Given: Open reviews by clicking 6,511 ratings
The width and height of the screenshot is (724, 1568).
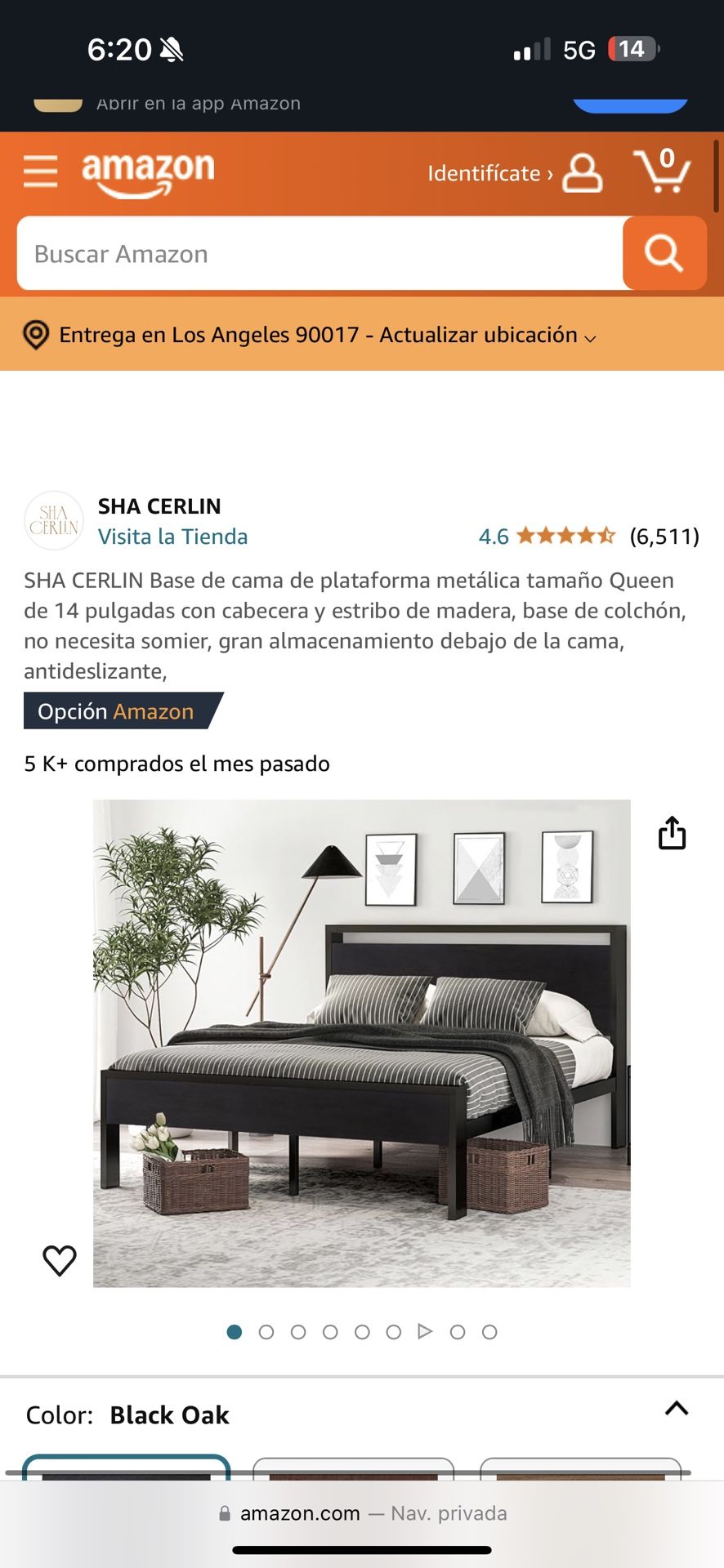Looking at the screenshot, I should point(664,537).
